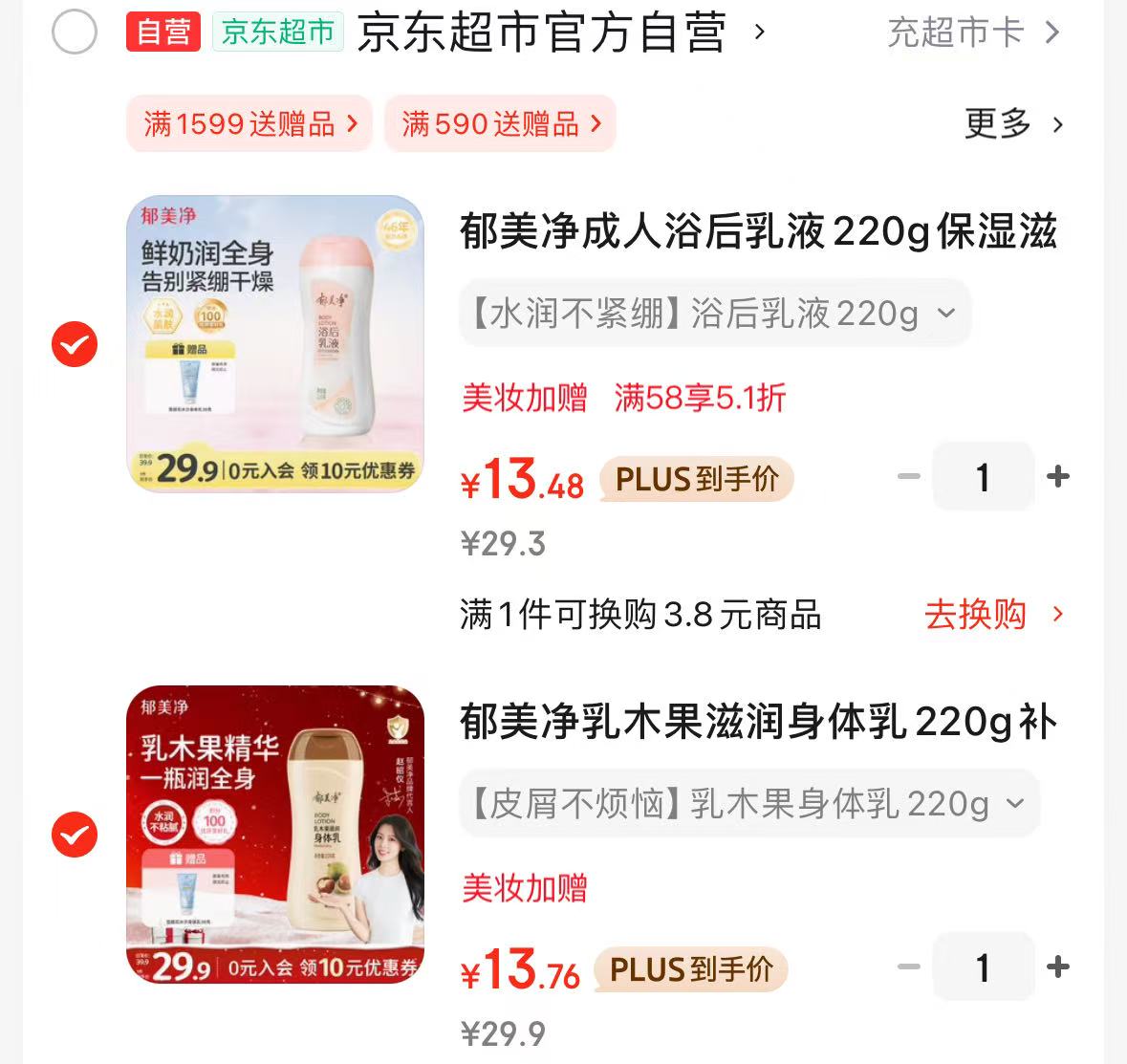Increase quantity of 浴后乳液 220g

pyautogui.click(x=1057, y=476)
